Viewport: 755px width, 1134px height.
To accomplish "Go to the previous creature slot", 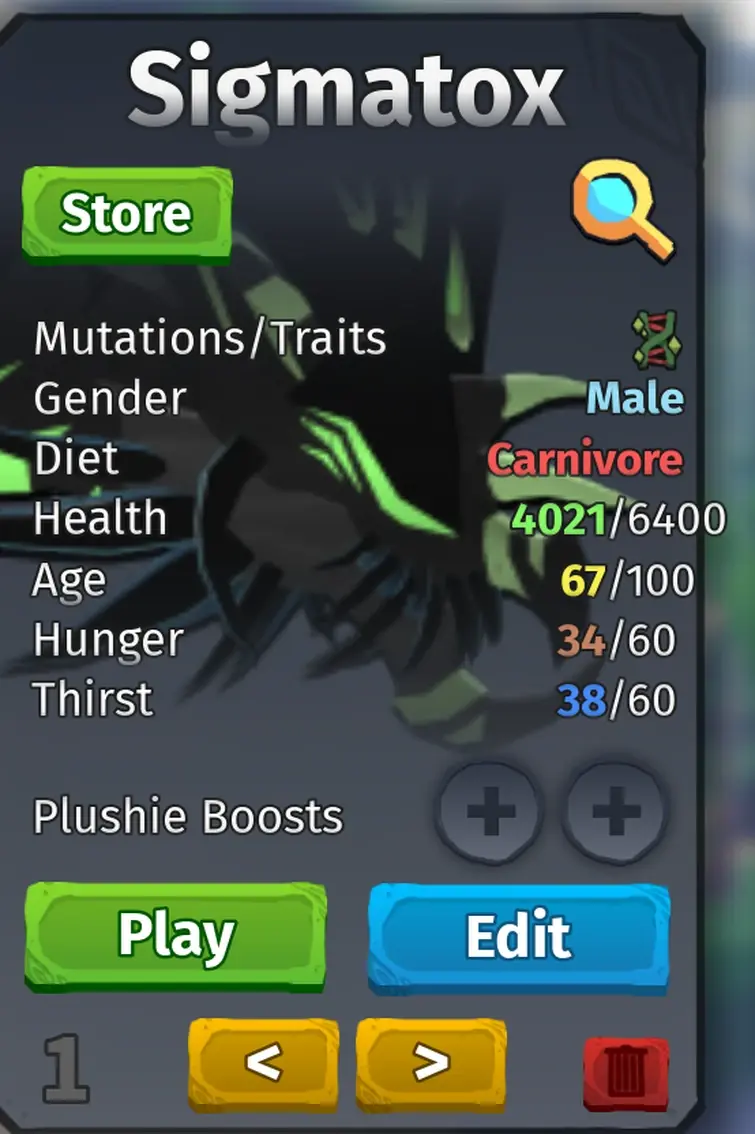I will [x=263, y=1063].
